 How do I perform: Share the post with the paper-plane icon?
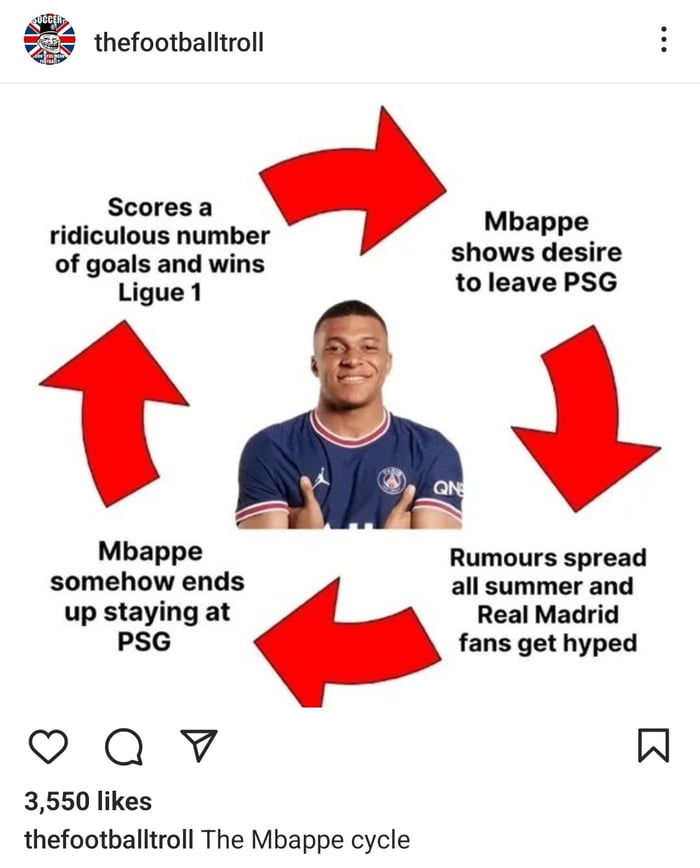point(198,745)
